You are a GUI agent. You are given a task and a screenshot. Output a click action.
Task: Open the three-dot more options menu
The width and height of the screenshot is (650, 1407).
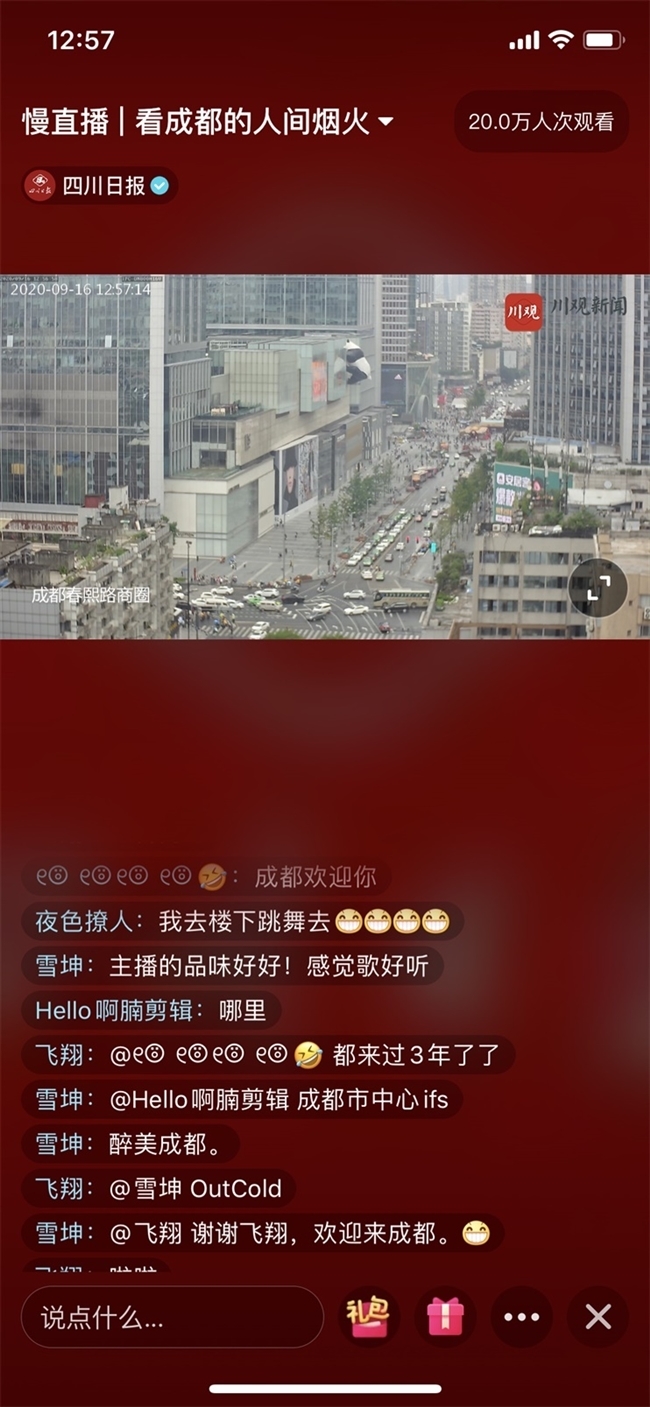521,1317
